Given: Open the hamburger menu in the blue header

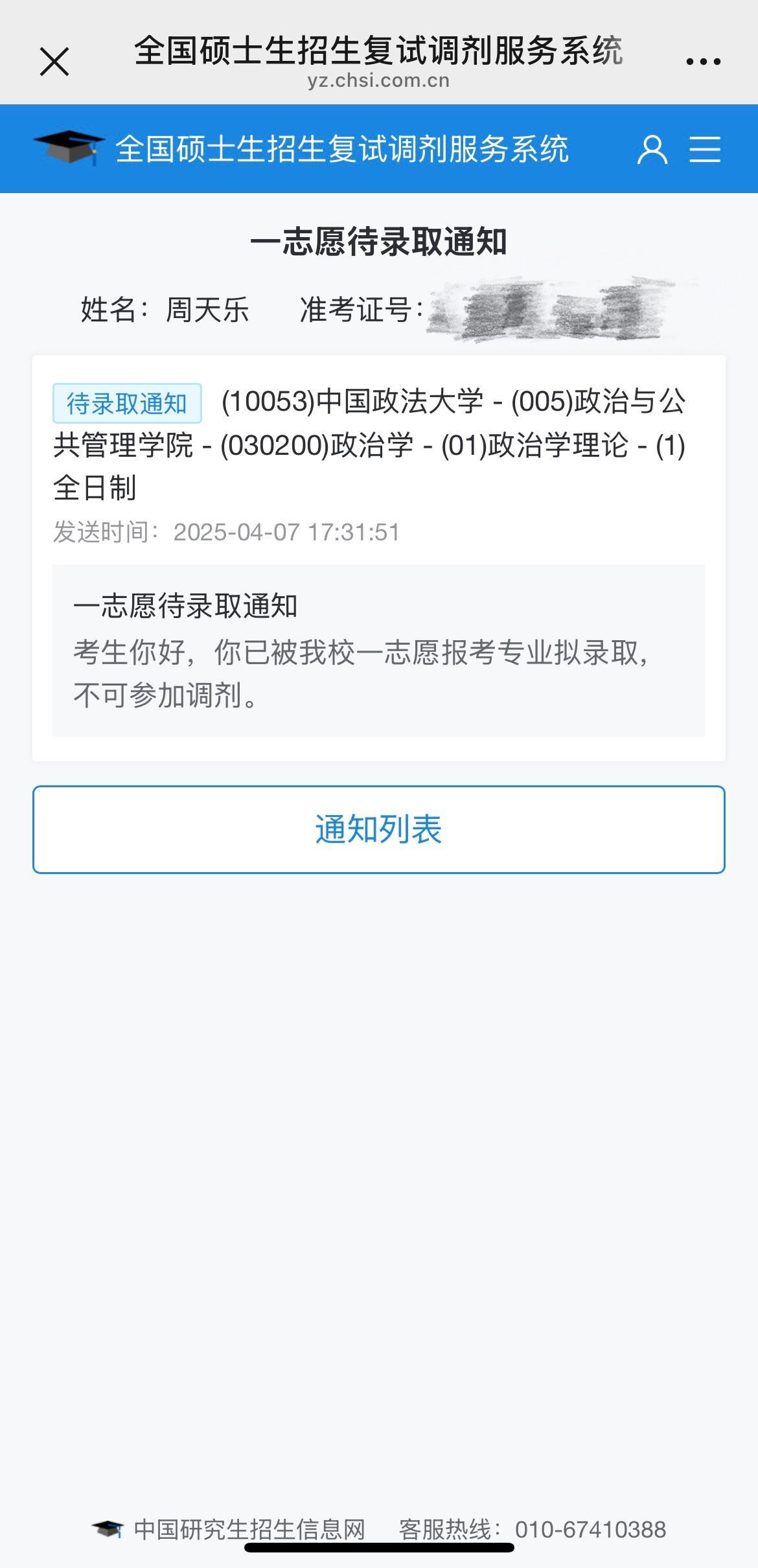Looking at the screenshot, I should 706,149.
